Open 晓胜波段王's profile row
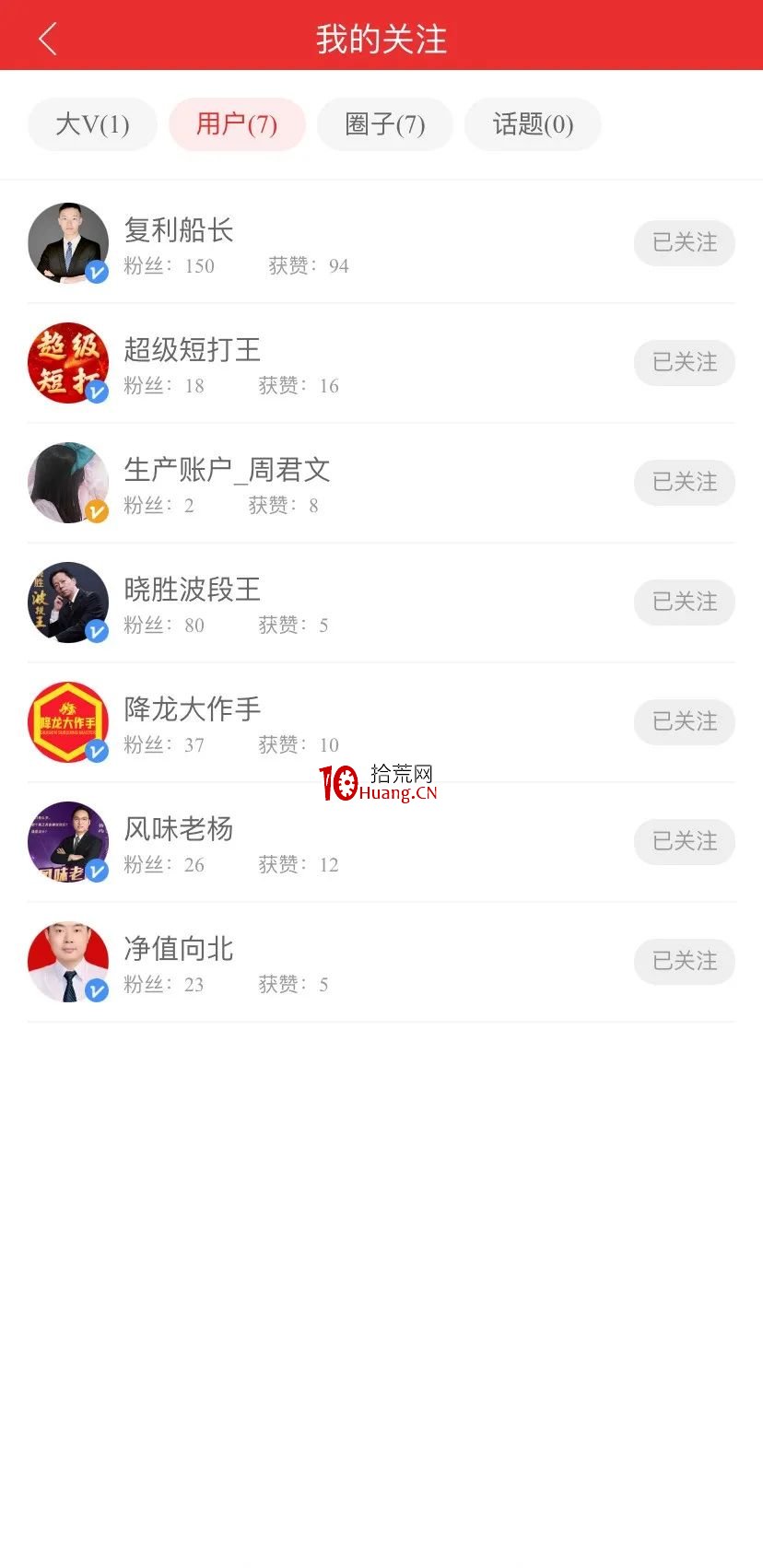The image size is (763, 1568). pos(381,603)
